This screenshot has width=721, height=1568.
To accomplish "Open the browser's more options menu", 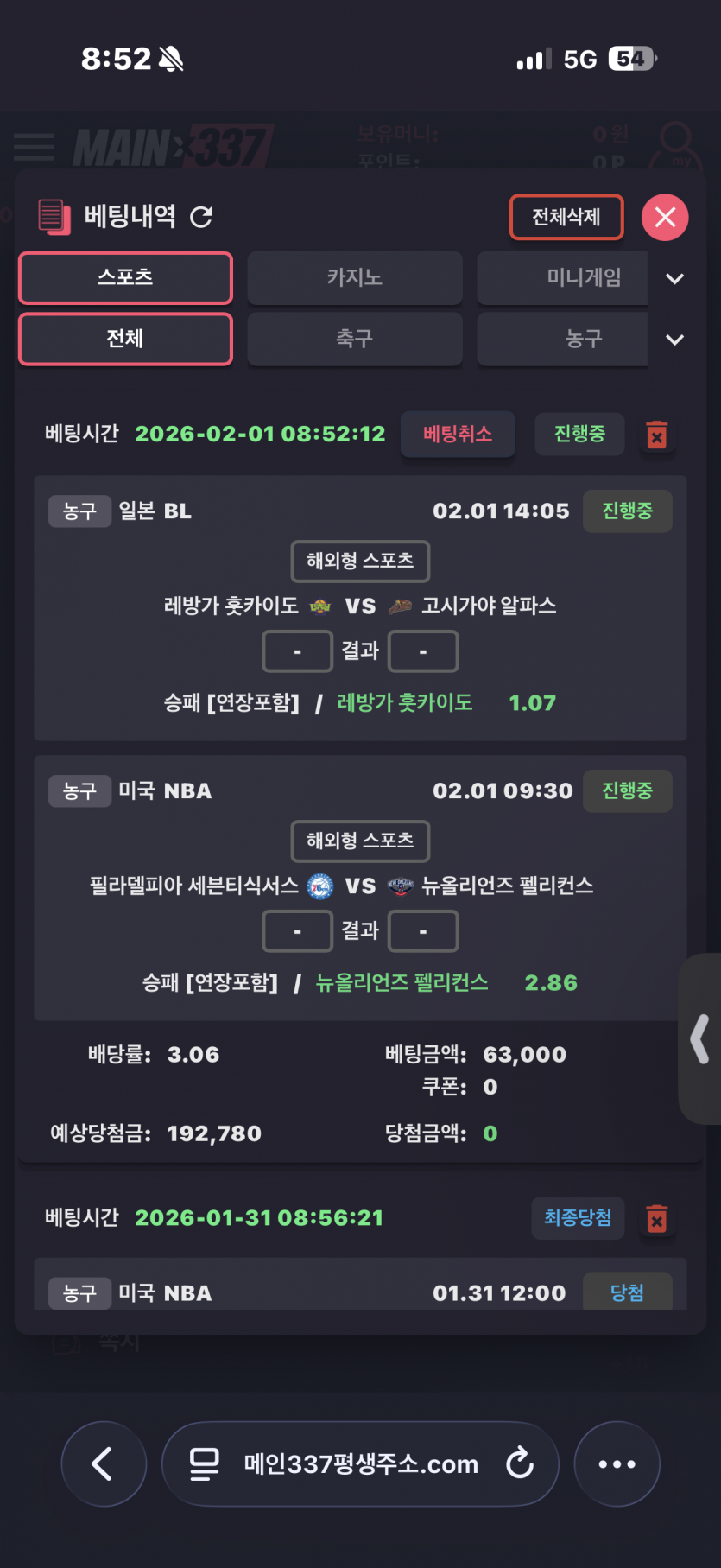I will click(617, 1463).
